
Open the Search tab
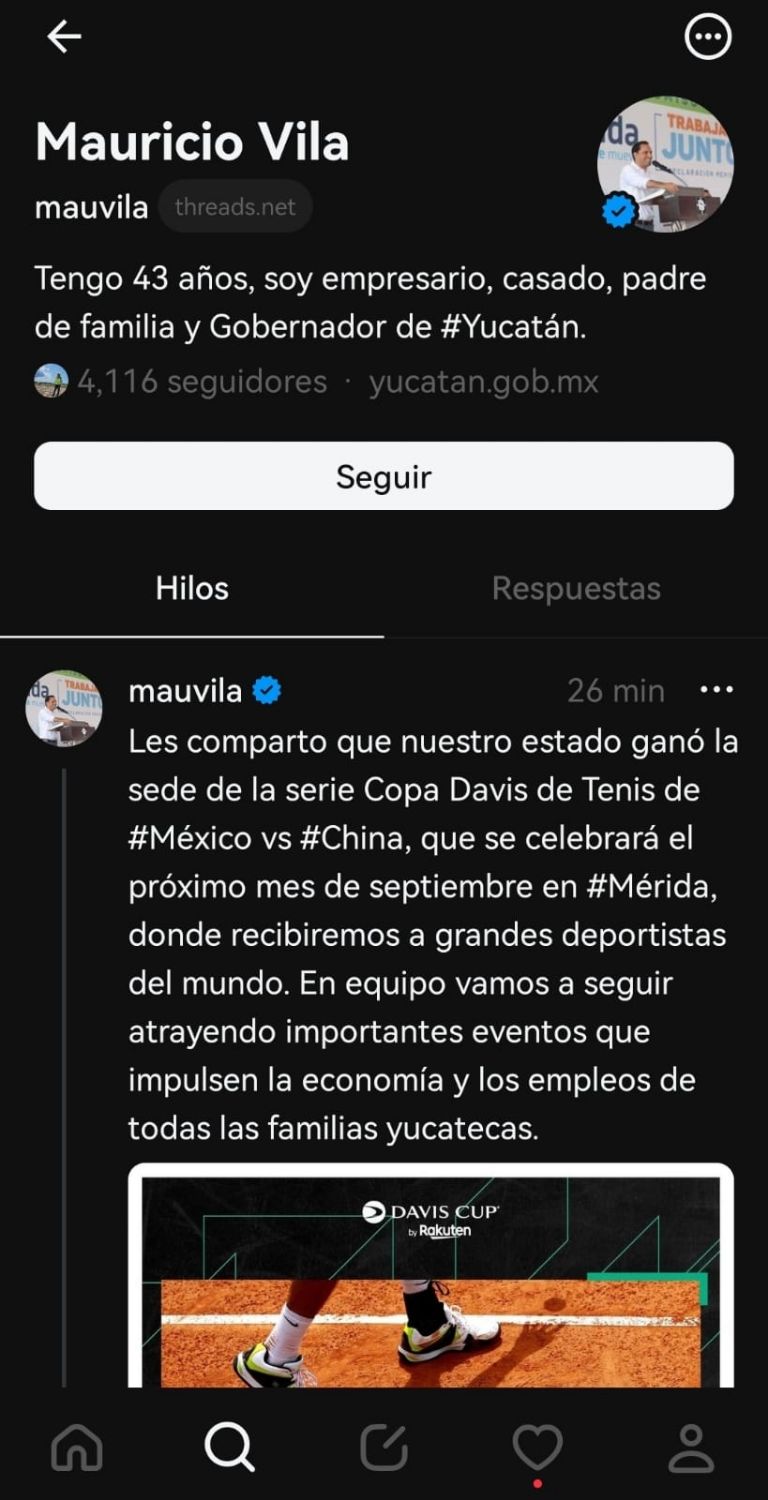pyautogui.click(x=230, y=1446)
